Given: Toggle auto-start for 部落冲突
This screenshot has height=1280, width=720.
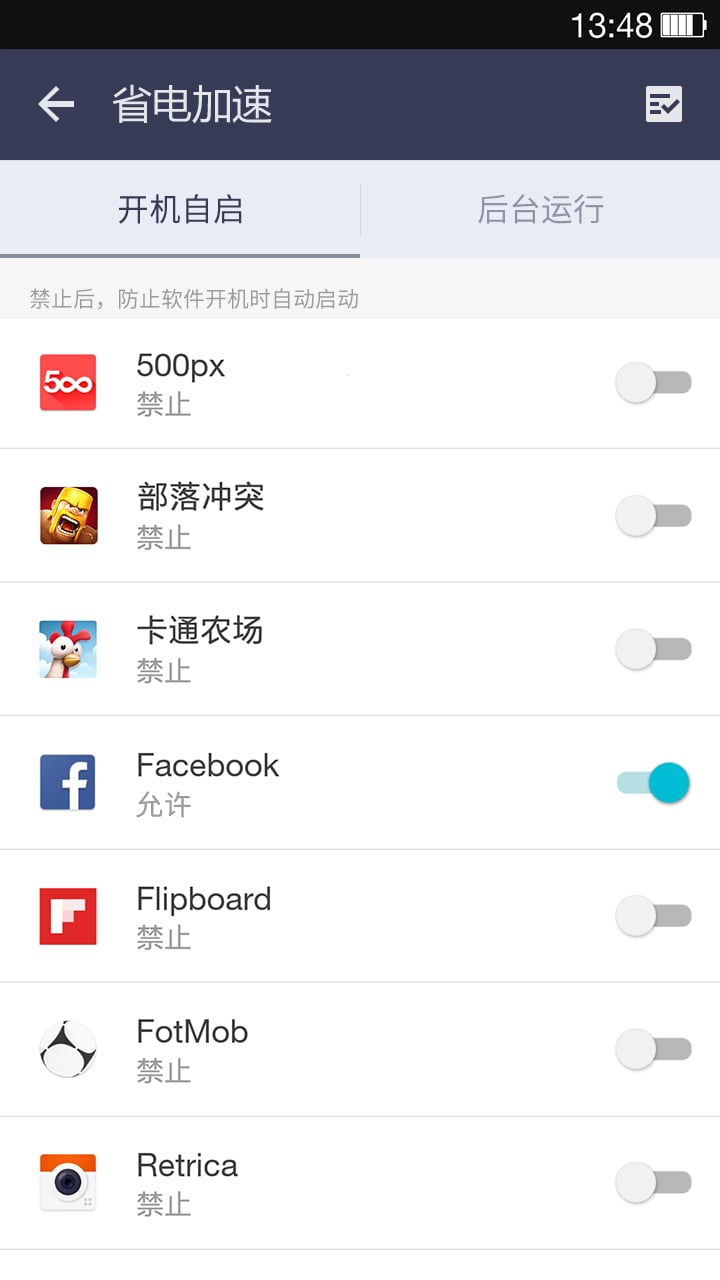Looking at the screenshot, I should click(654, 516).
